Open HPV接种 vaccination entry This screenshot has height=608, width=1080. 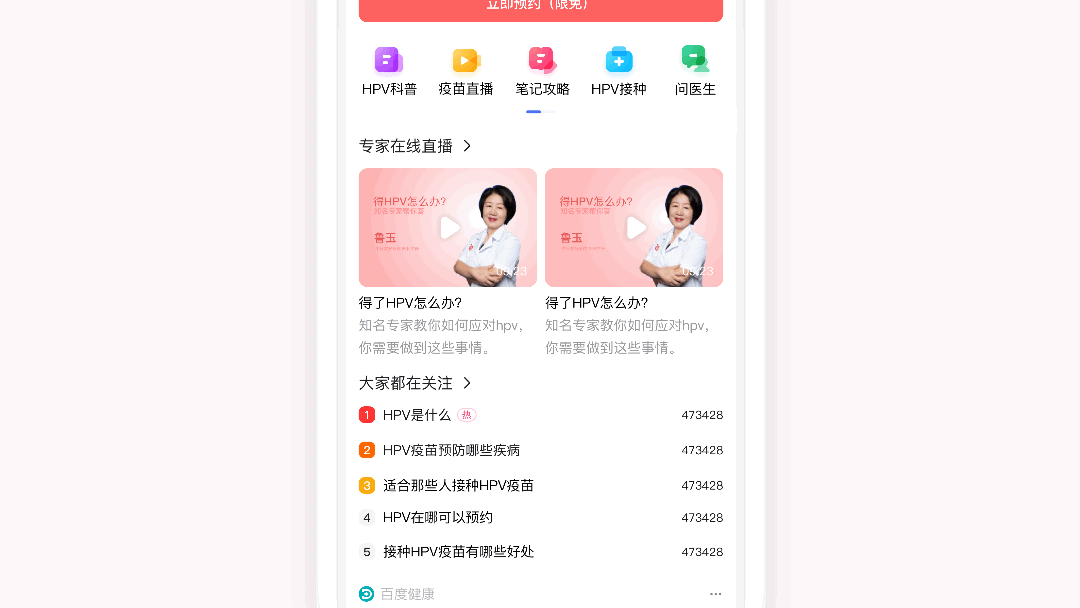point(619,72)
